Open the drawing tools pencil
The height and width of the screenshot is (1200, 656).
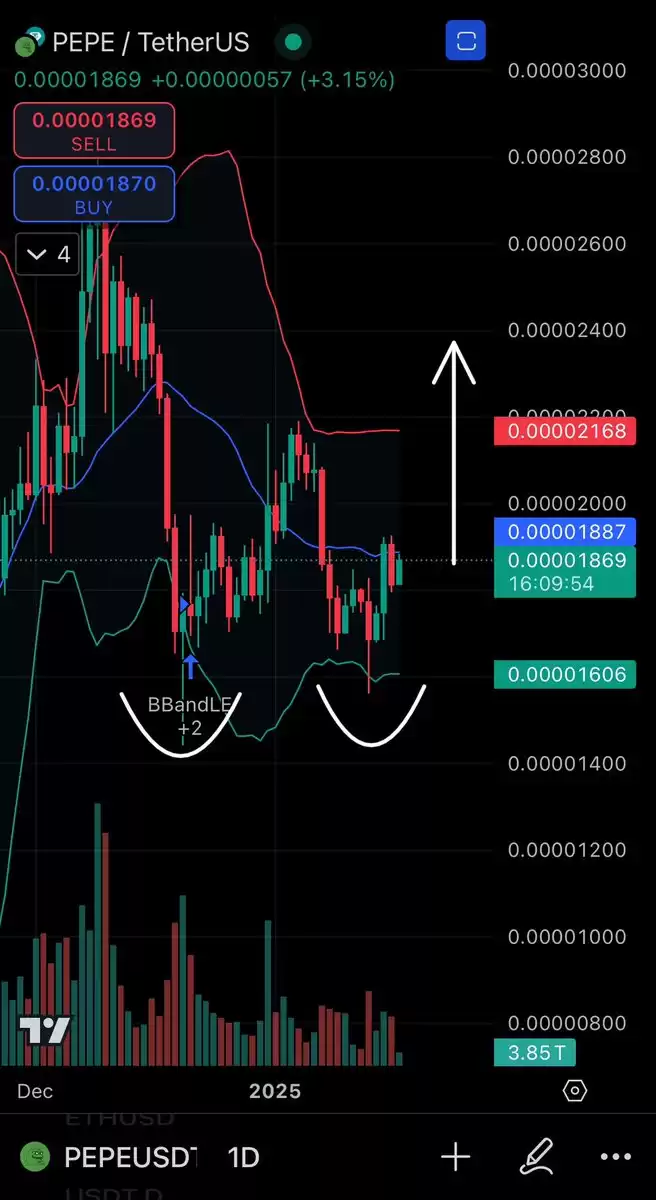[x=537, y=1158]
